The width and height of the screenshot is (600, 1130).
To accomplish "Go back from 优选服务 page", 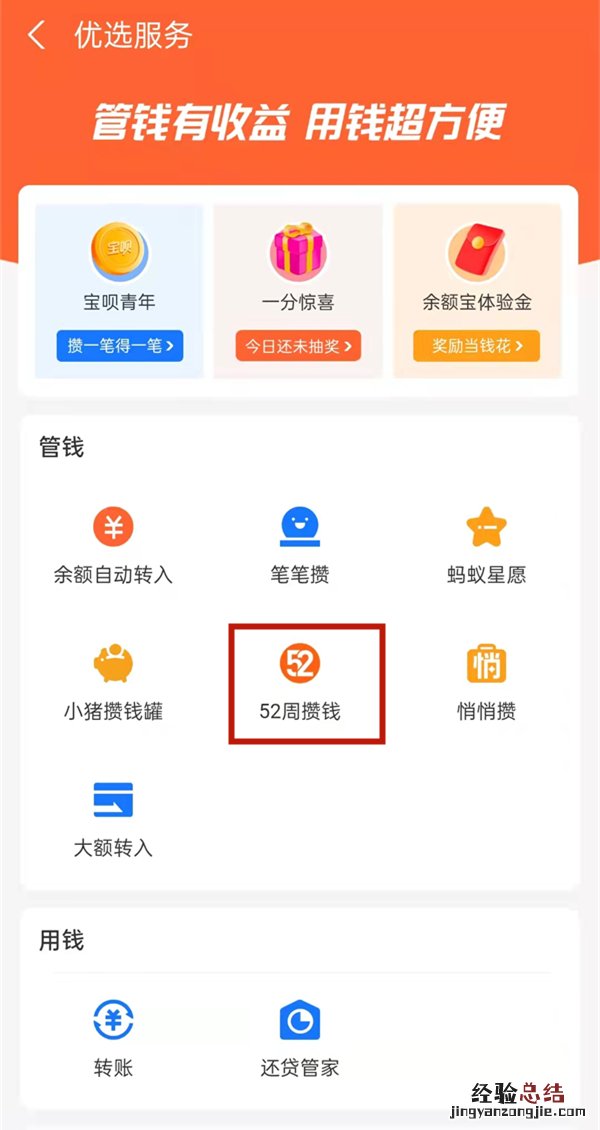I will click(37, 36).
